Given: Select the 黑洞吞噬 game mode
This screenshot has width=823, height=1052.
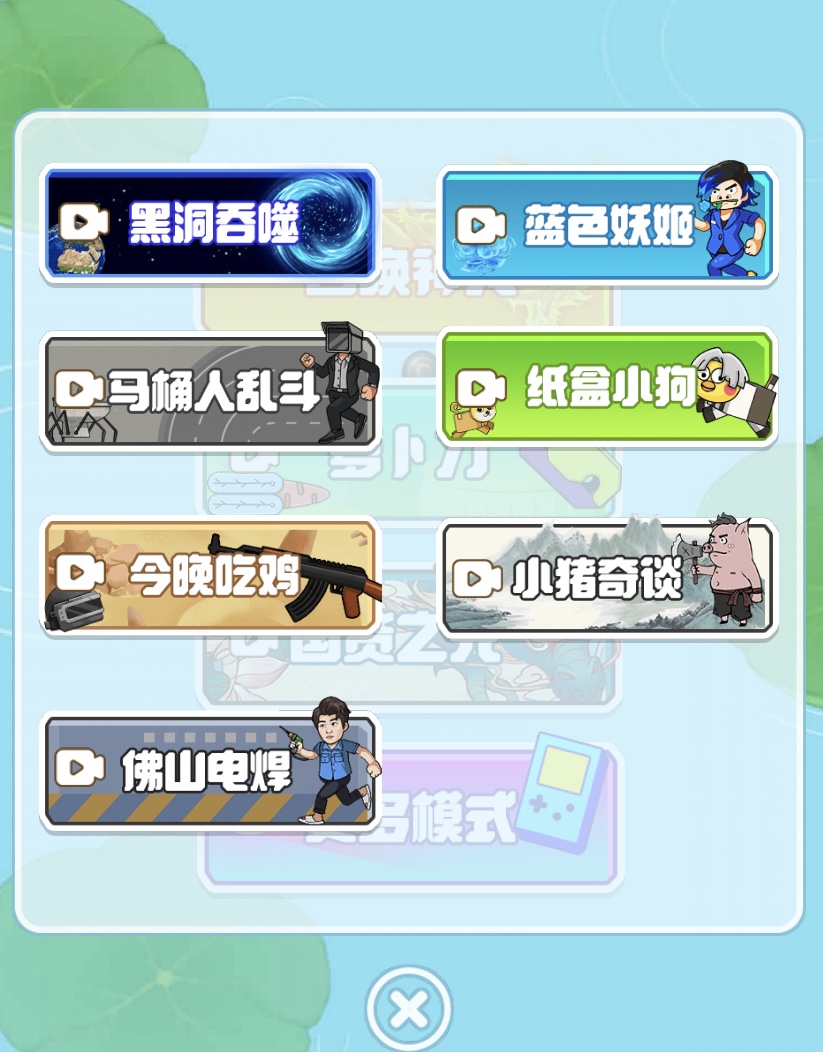Looking at the screenshot, I should [x=209, y=223].
